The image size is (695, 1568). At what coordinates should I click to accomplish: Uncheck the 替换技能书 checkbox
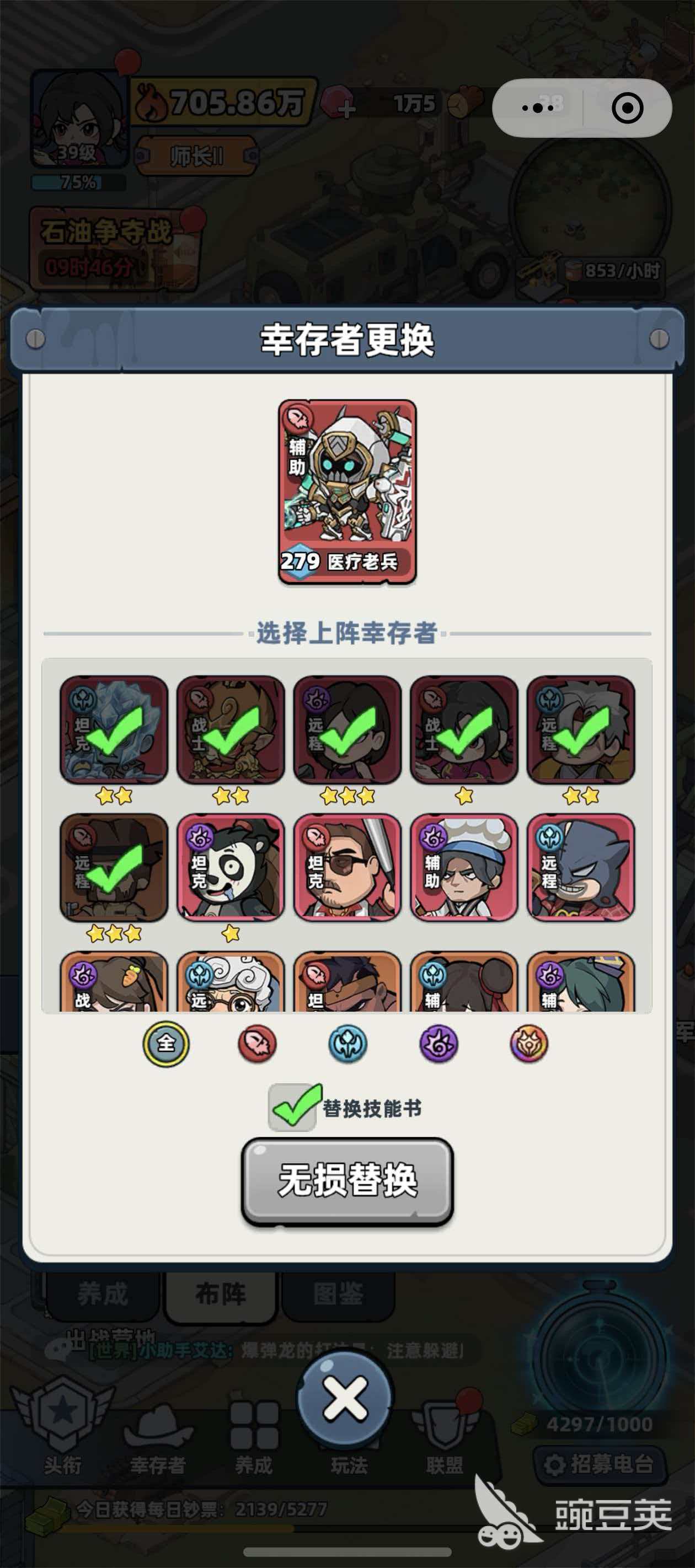(x=293, y=1107)
